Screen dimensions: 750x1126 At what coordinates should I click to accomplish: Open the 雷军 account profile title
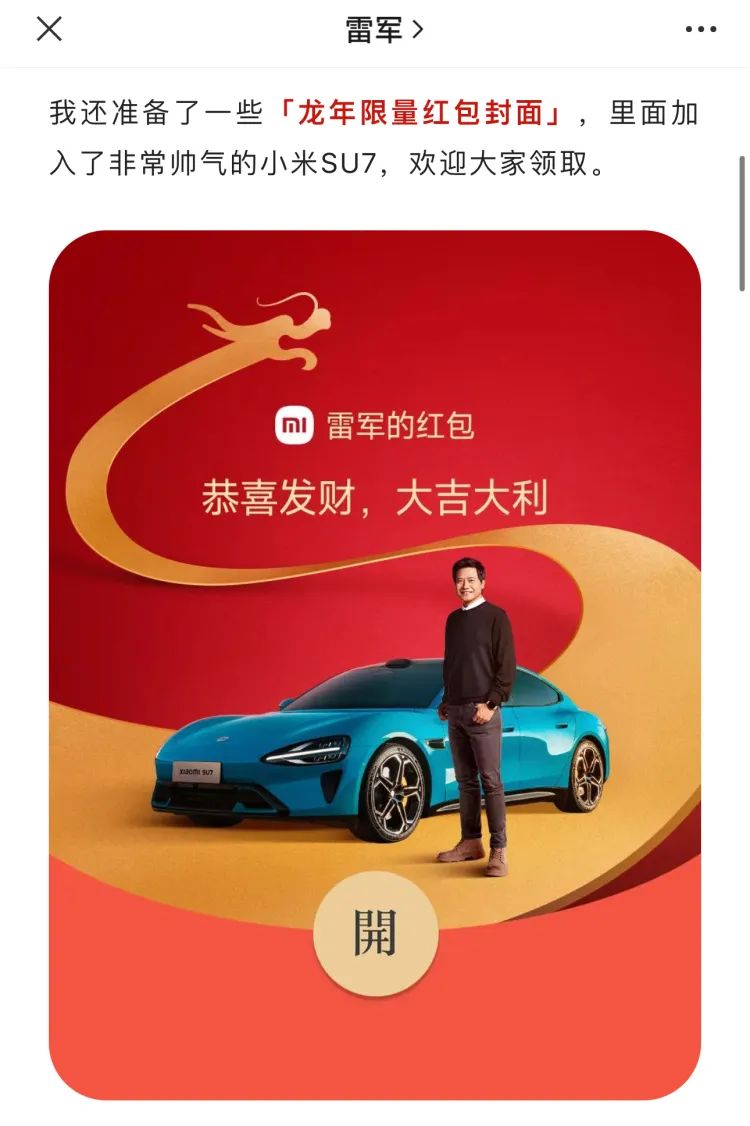pyautogui.click(x=384, y=30)
